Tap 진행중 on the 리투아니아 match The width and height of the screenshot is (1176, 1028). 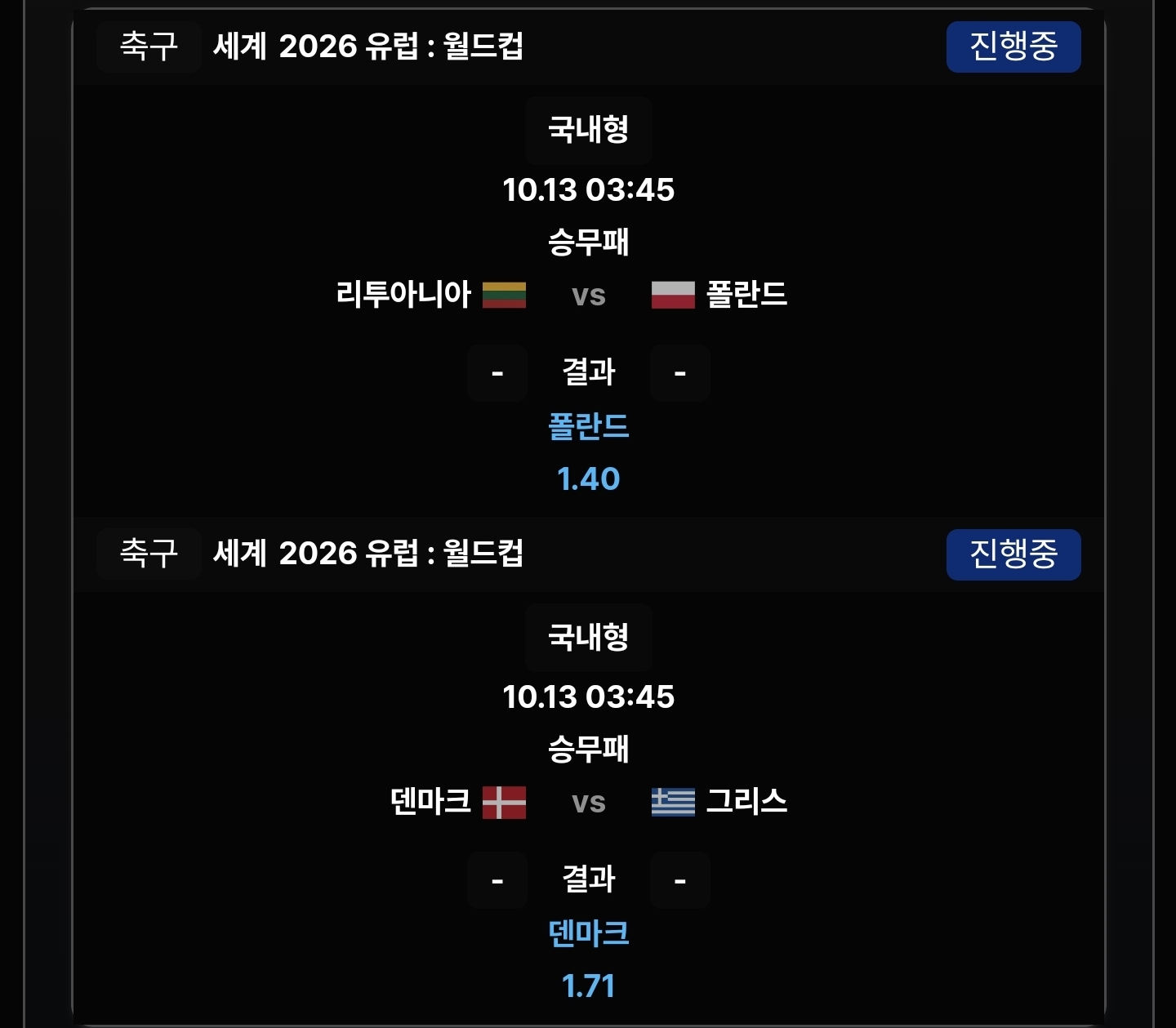pos(1013,47)
